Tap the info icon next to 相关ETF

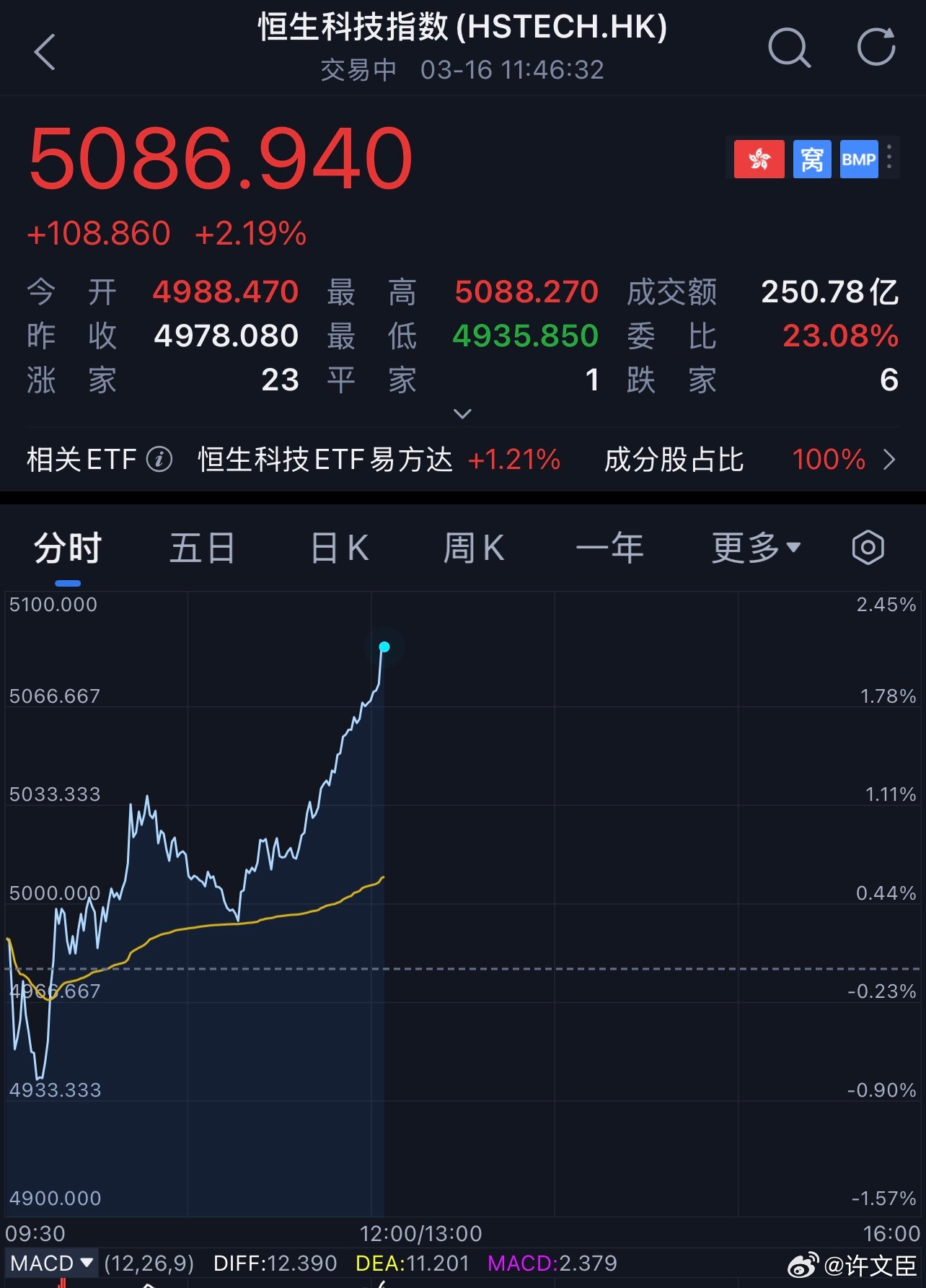point(160,459)
